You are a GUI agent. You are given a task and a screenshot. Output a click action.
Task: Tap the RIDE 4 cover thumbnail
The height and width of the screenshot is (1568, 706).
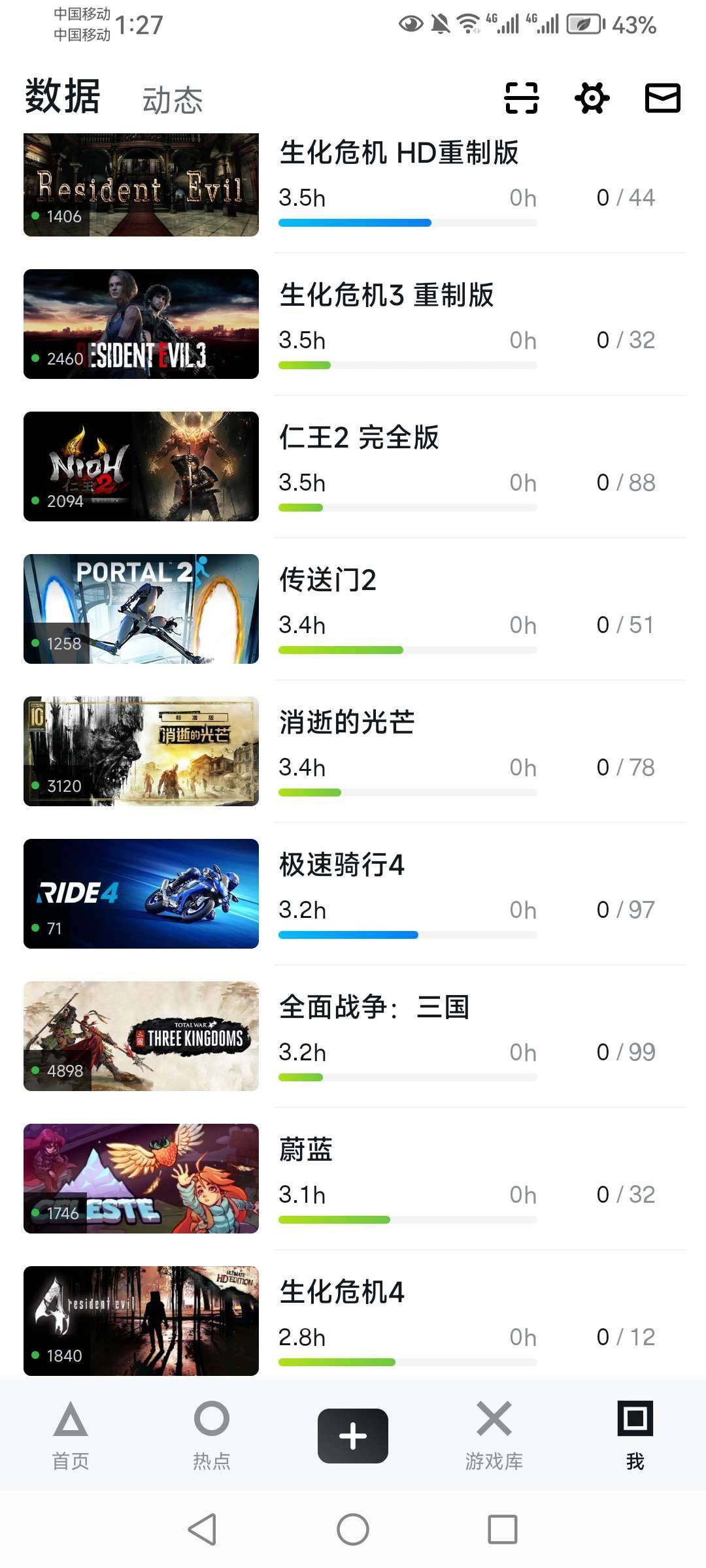point(141,894)
